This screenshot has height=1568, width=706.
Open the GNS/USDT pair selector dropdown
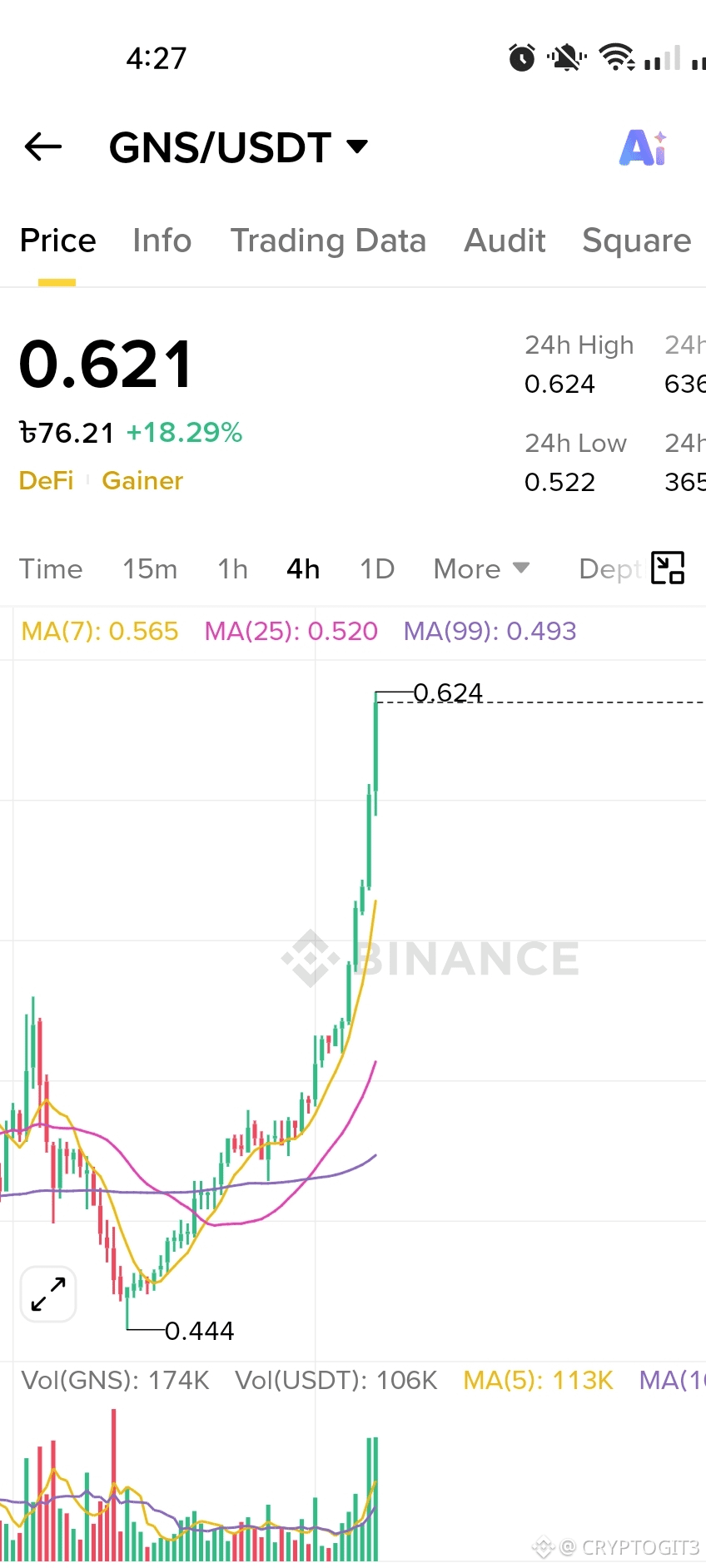pyautogui.click(x=239, y=147)
